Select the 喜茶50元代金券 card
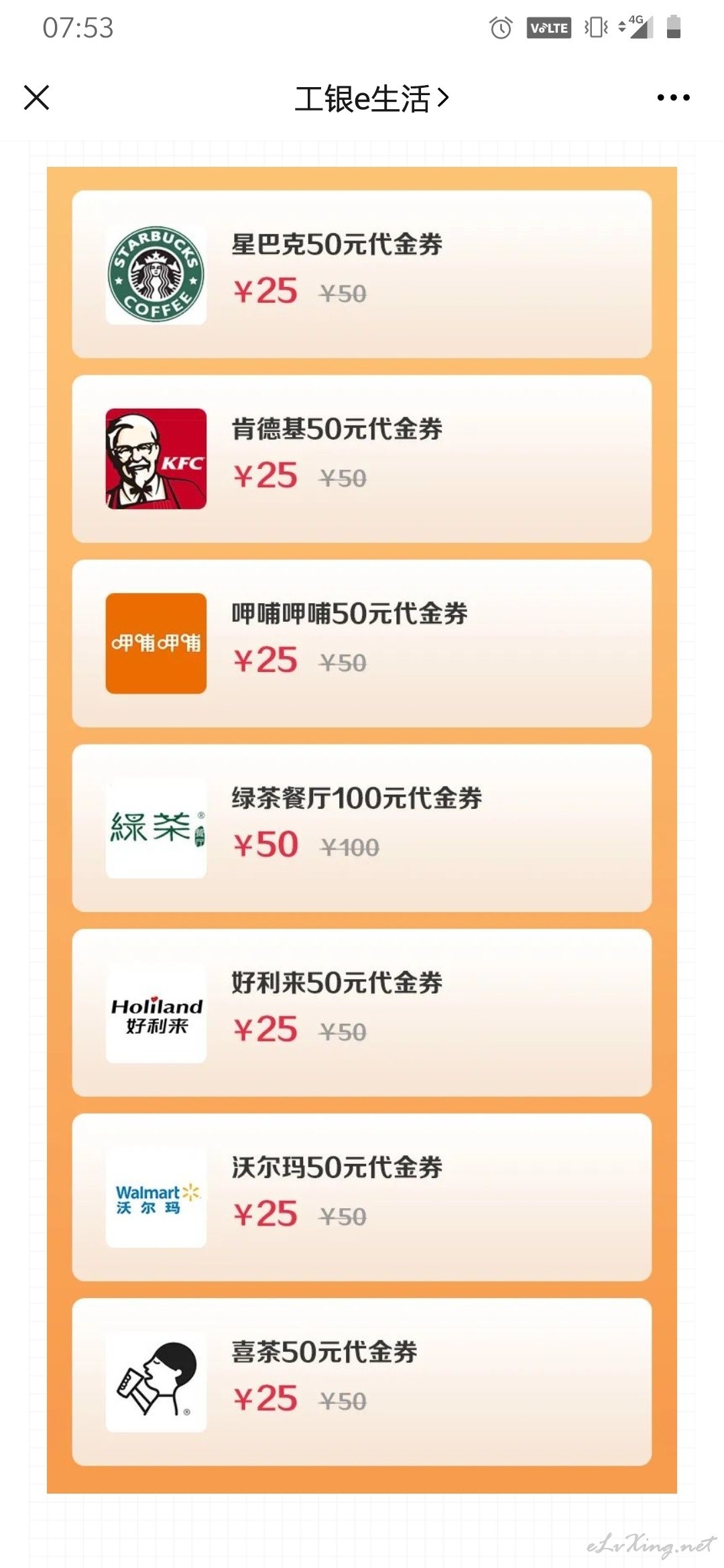The width and height of the screenshot is (724, 1568). pyautogui.click(x=362, y=1382)
